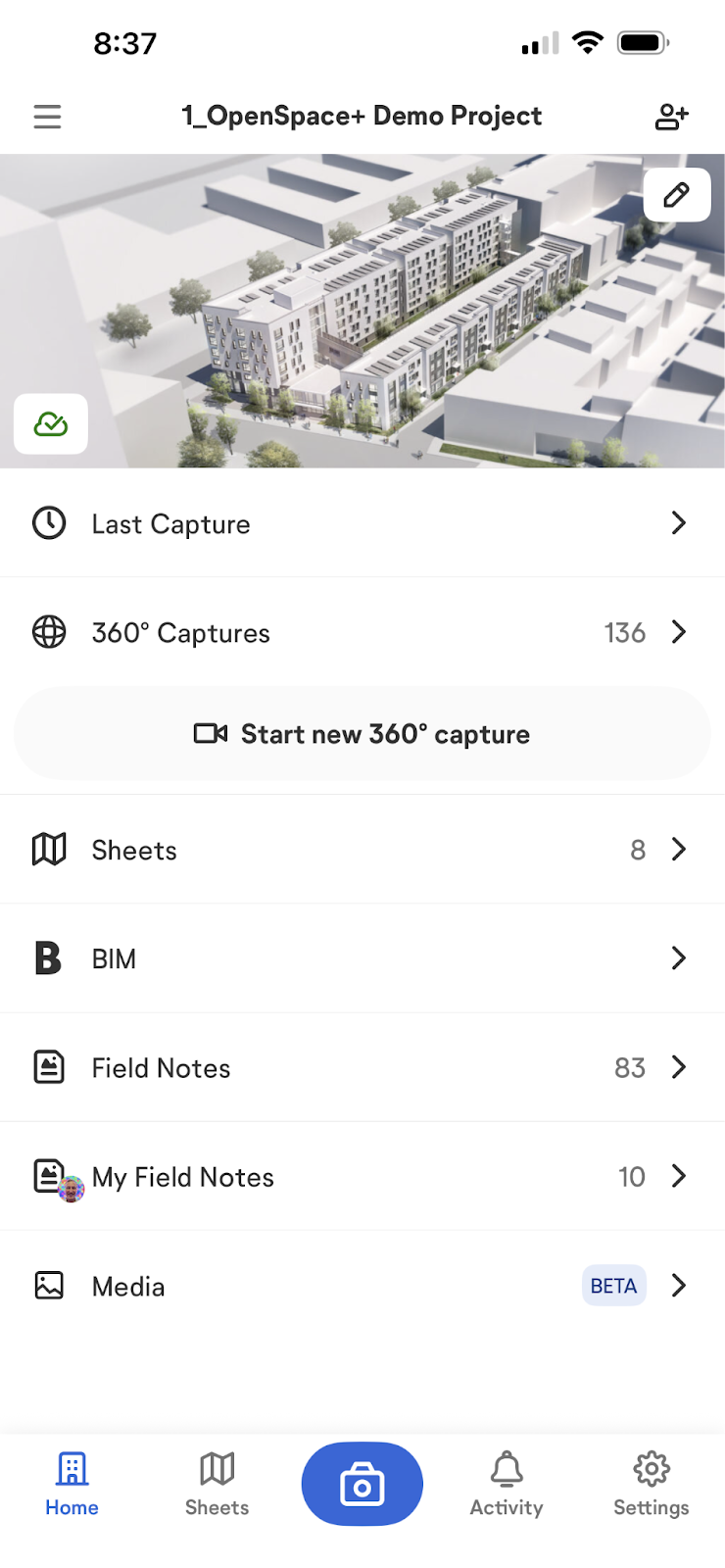Expand the Last Capture row
The width and height of the screenshot is (725, 1568).
click(679, 523)
